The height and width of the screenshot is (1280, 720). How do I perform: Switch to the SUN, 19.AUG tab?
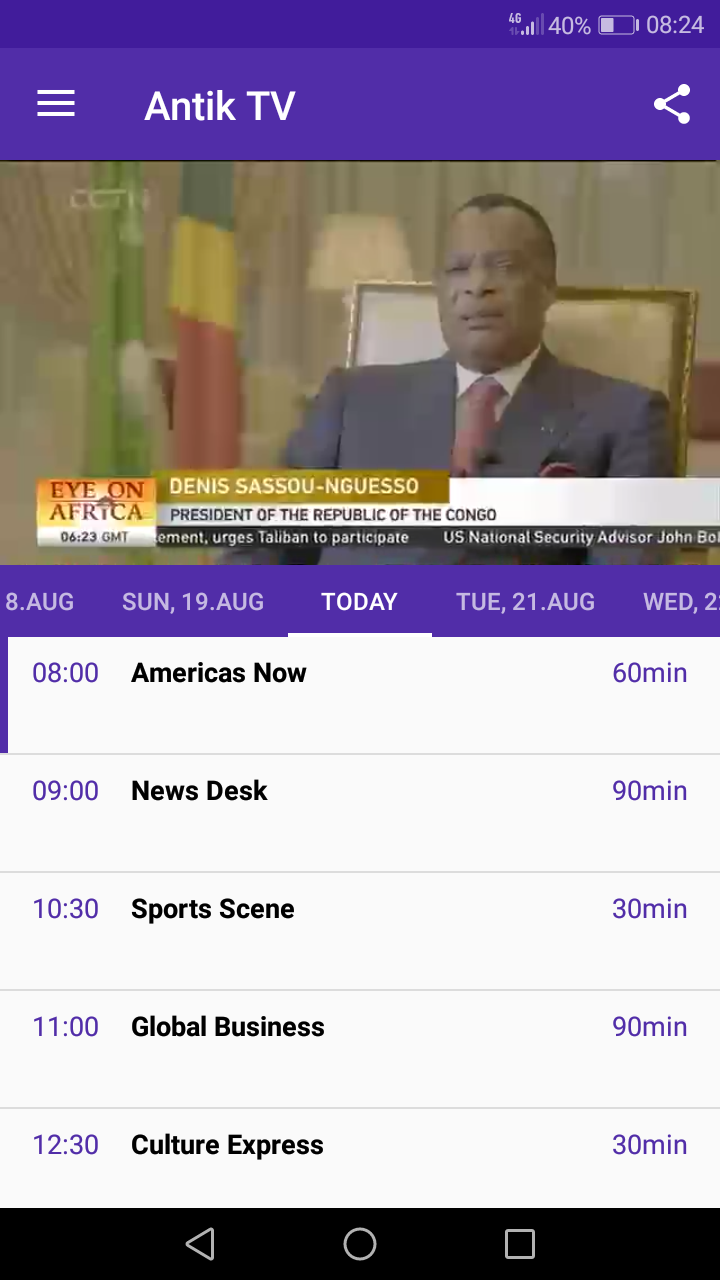tap(193, 601)
